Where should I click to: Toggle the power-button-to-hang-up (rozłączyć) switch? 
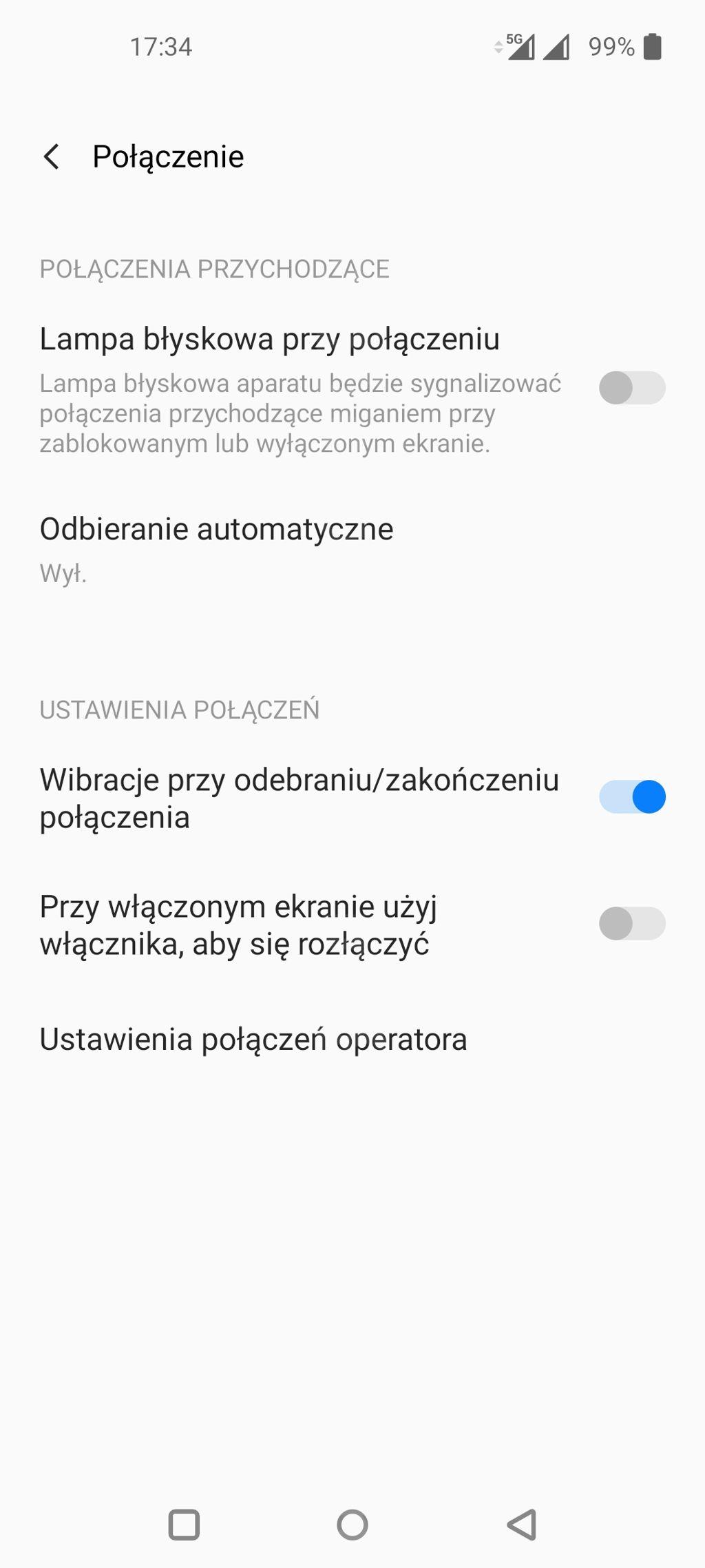pos(631,924)
